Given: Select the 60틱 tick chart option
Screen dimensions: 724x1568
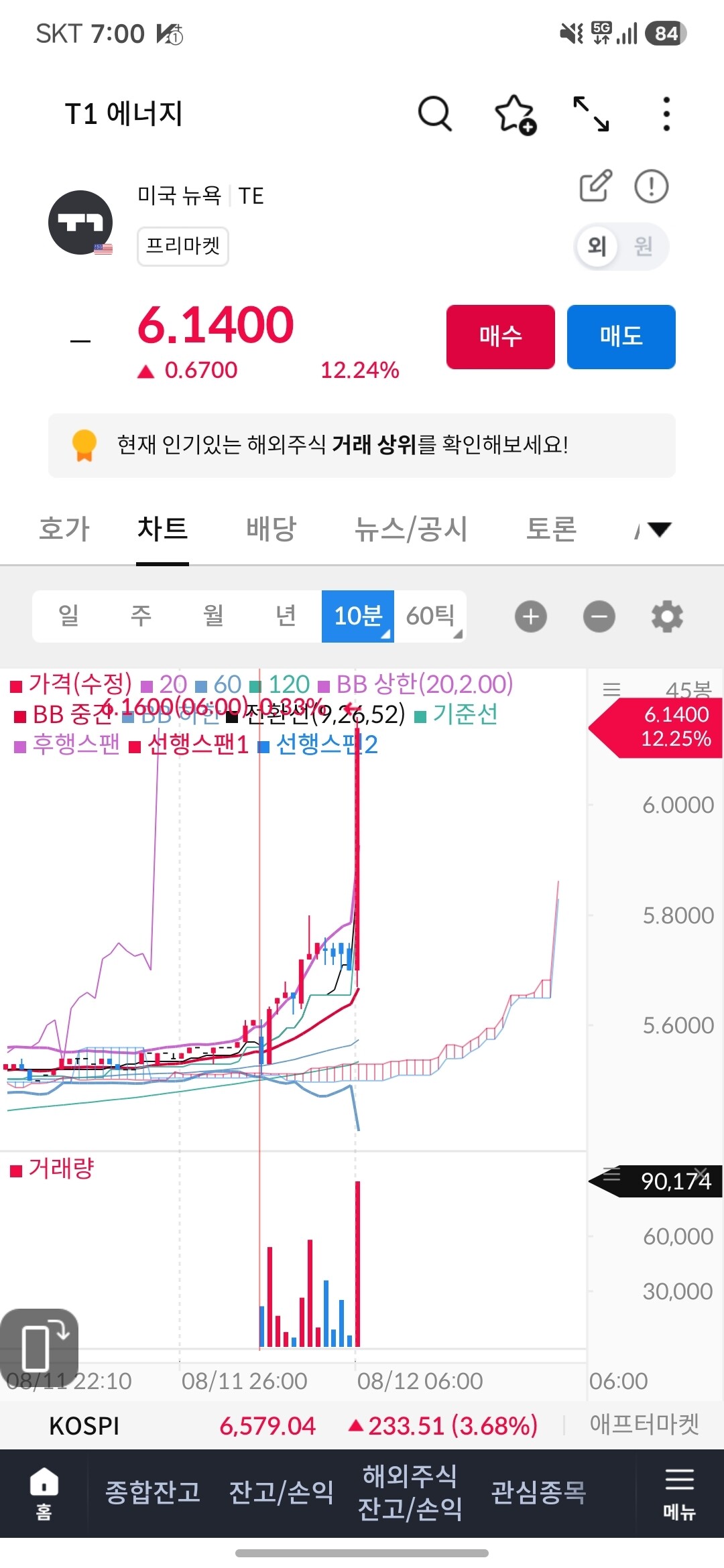Looking at the screenshot, I should [x=430, y=616].
